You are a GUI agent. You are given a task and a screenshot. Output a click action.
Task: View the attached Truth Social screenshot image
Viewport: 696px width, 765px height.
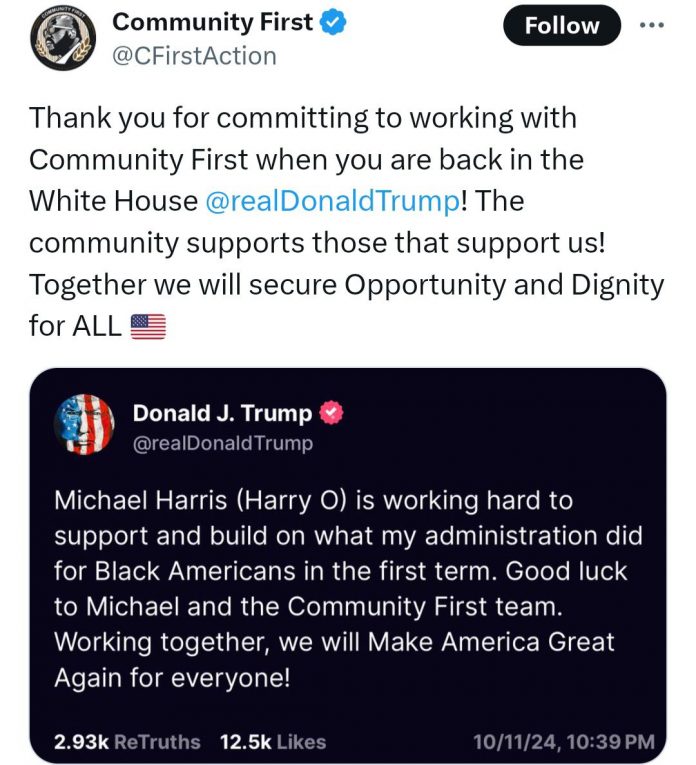[x=348, y=565]
